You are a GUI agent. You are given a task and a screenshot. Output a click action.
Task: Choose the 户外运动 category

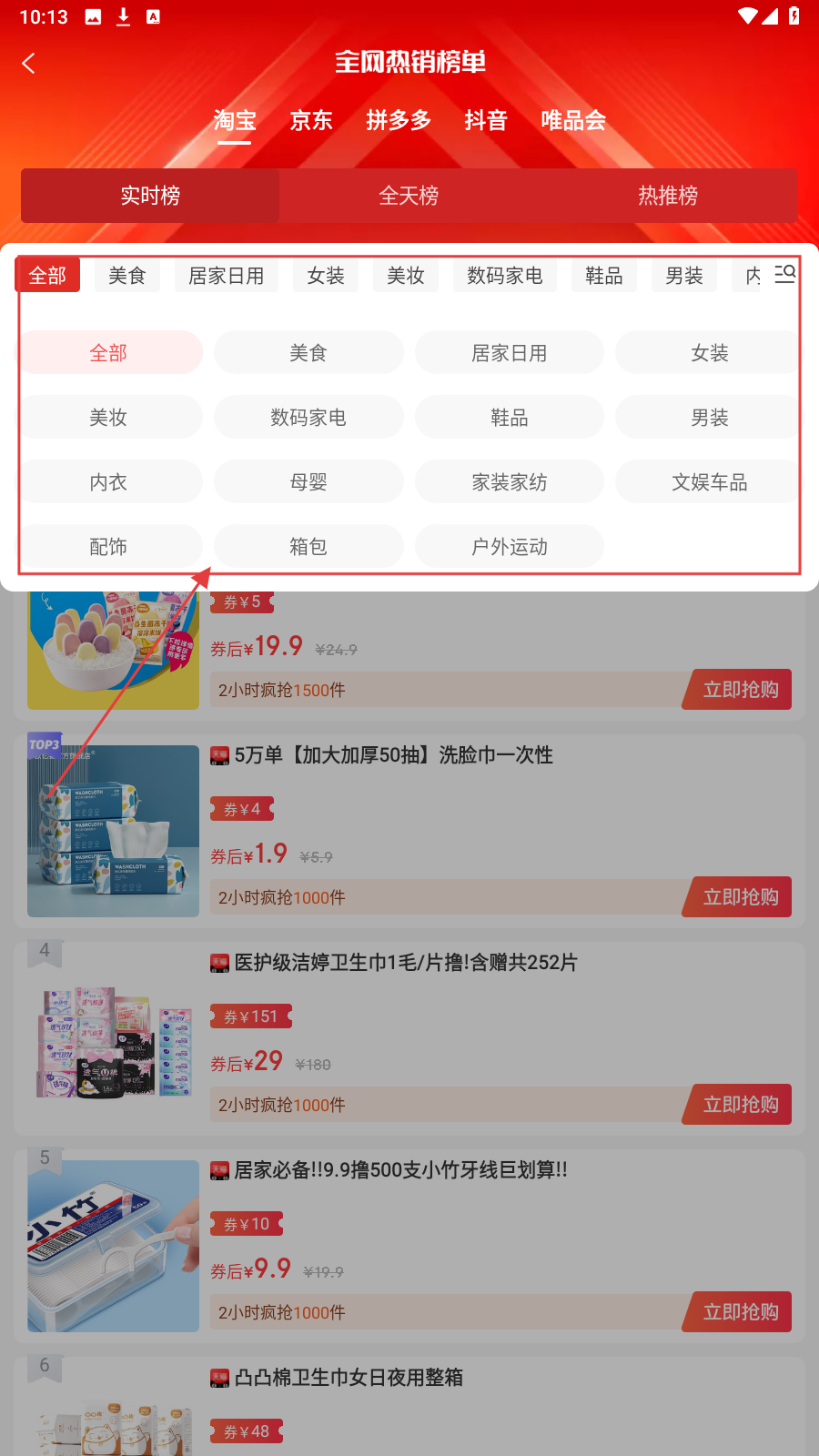510,547
